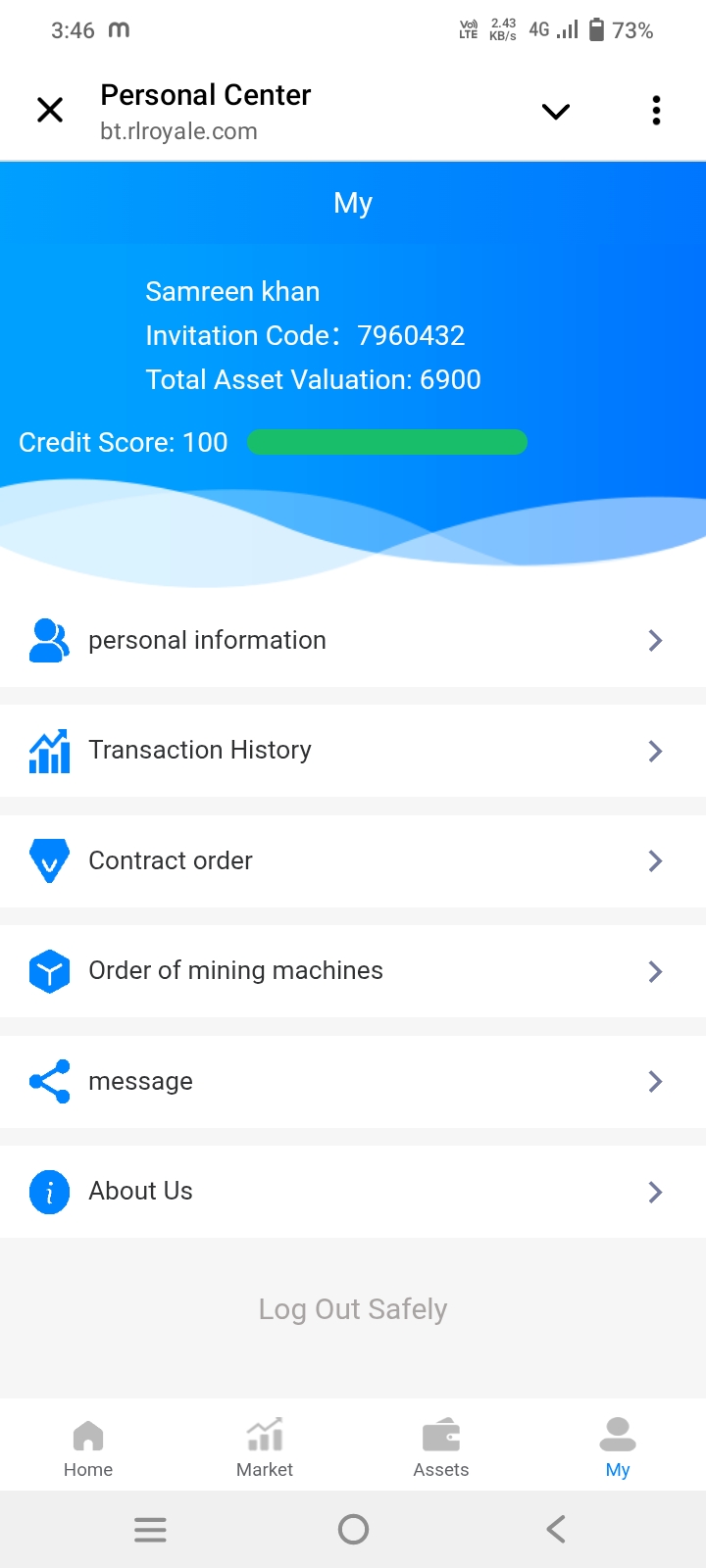Open recent apps from the navigation bar

click(x=150, y=1529)
